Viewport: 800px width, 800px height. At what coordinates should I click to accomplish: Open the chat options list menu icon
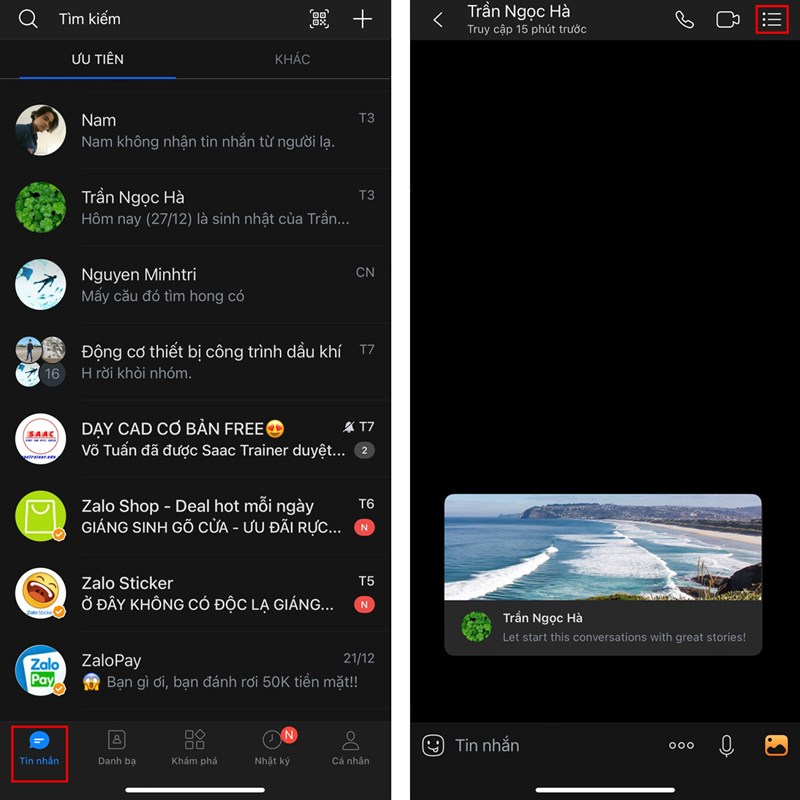point(771,20)
